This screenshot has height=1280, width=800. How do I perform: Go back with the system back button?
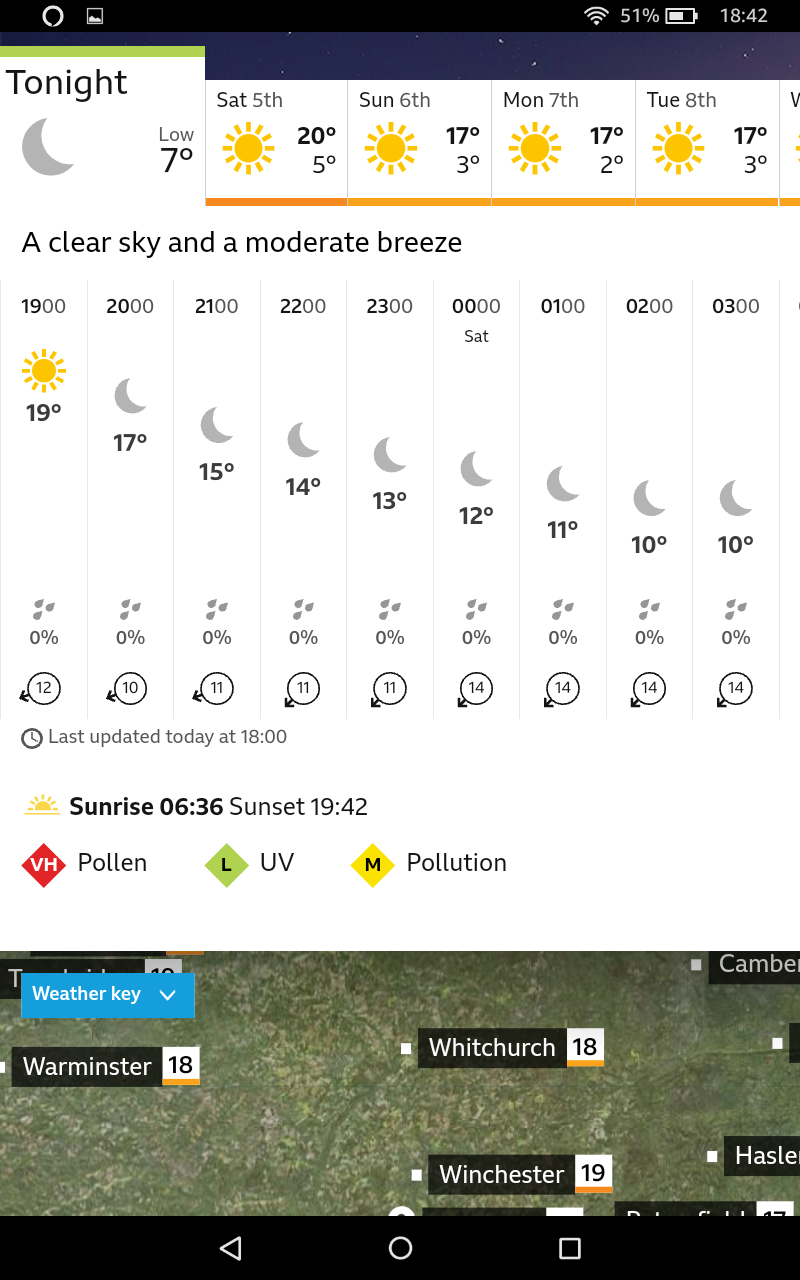(x=231, y=1247)
